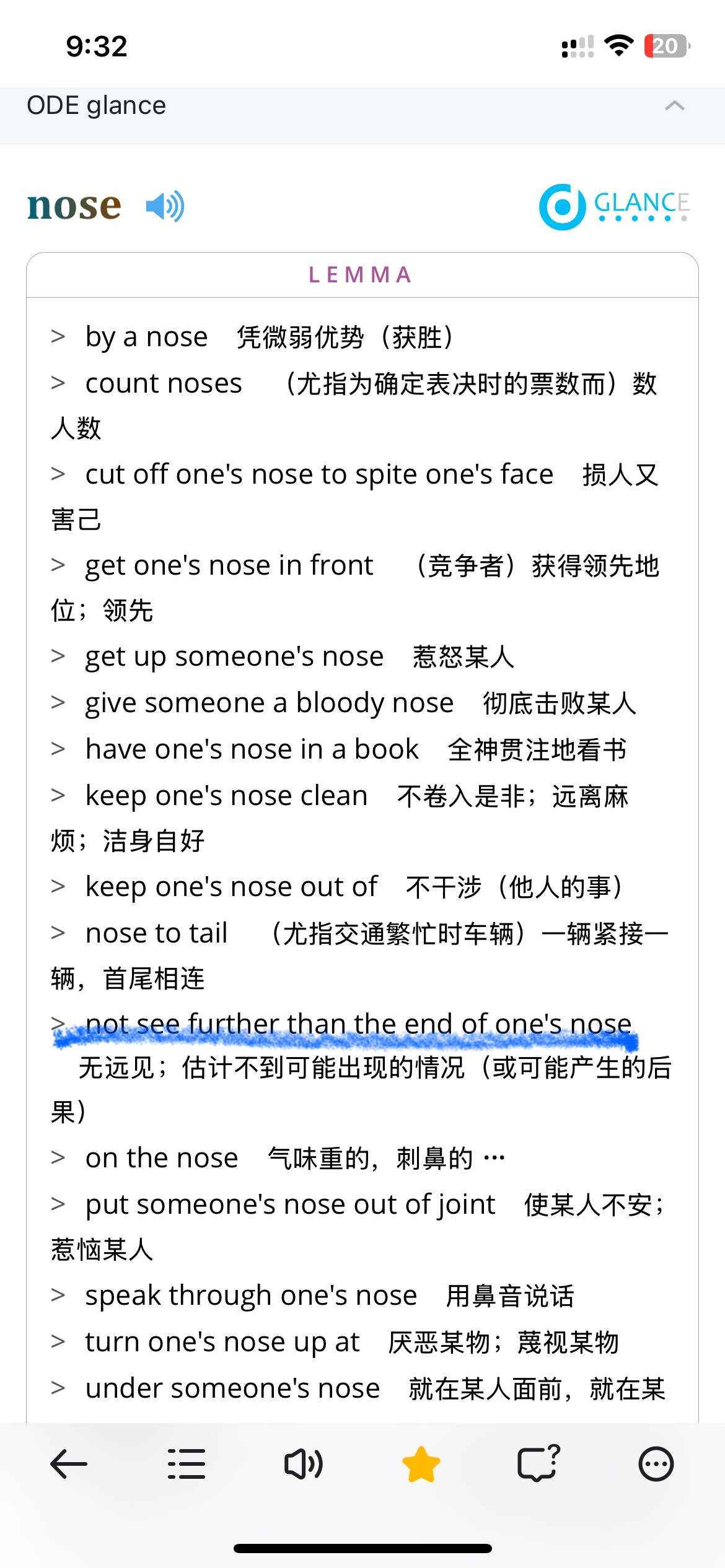Open the 'on the nose' entry
Viewport: 725px width, 1568px height.
tap(162, 1158)
